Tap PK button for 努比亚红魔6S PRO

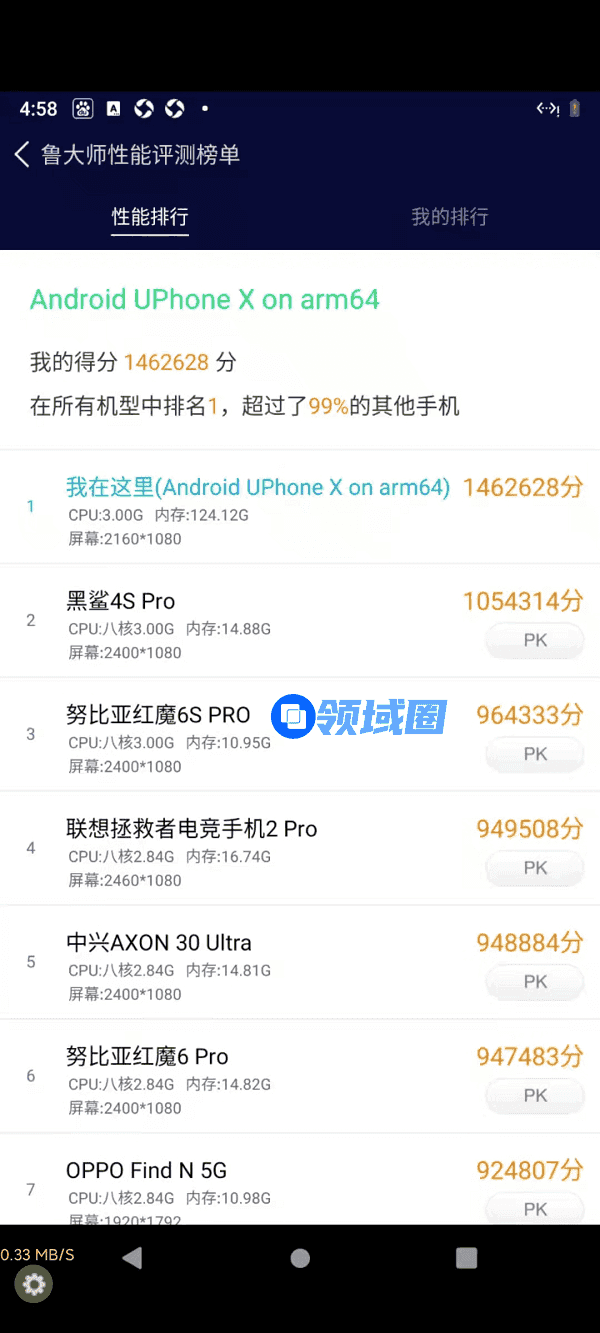535,754
